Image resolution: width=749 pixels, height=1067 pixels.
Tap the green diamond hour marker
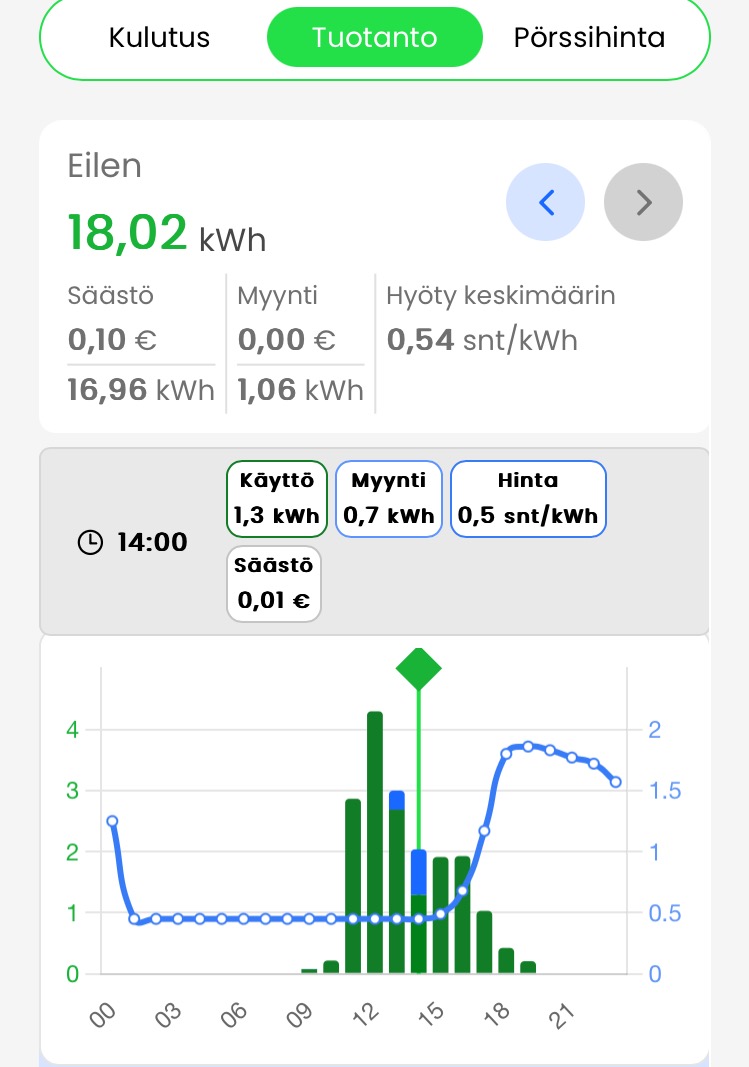[x=419, y=668]
